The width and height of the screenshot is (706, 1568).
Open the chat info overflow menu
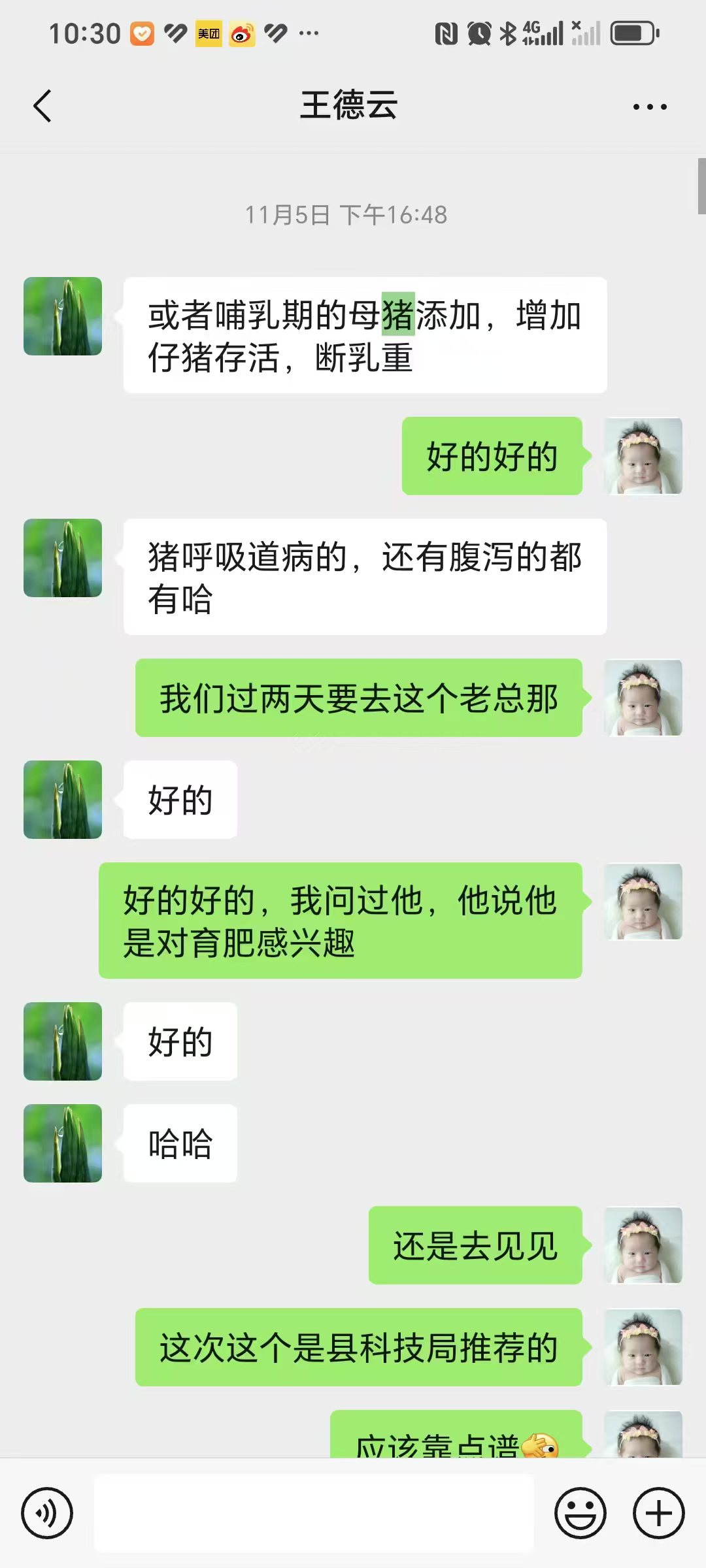coord(650,106)
